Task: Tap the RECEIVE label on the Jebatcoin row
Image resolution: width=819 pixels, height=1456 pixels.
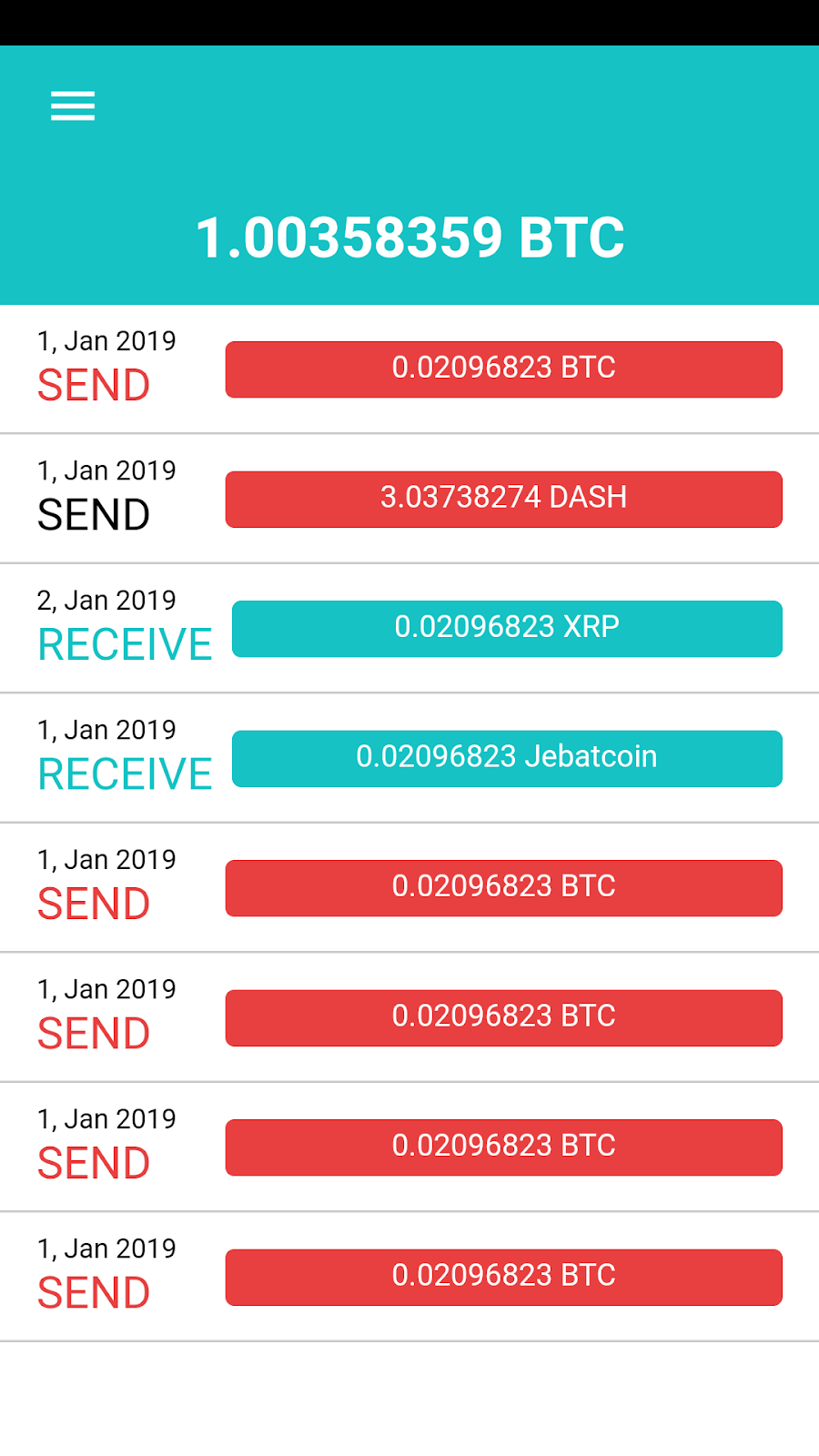Action: tap(124, 773)
